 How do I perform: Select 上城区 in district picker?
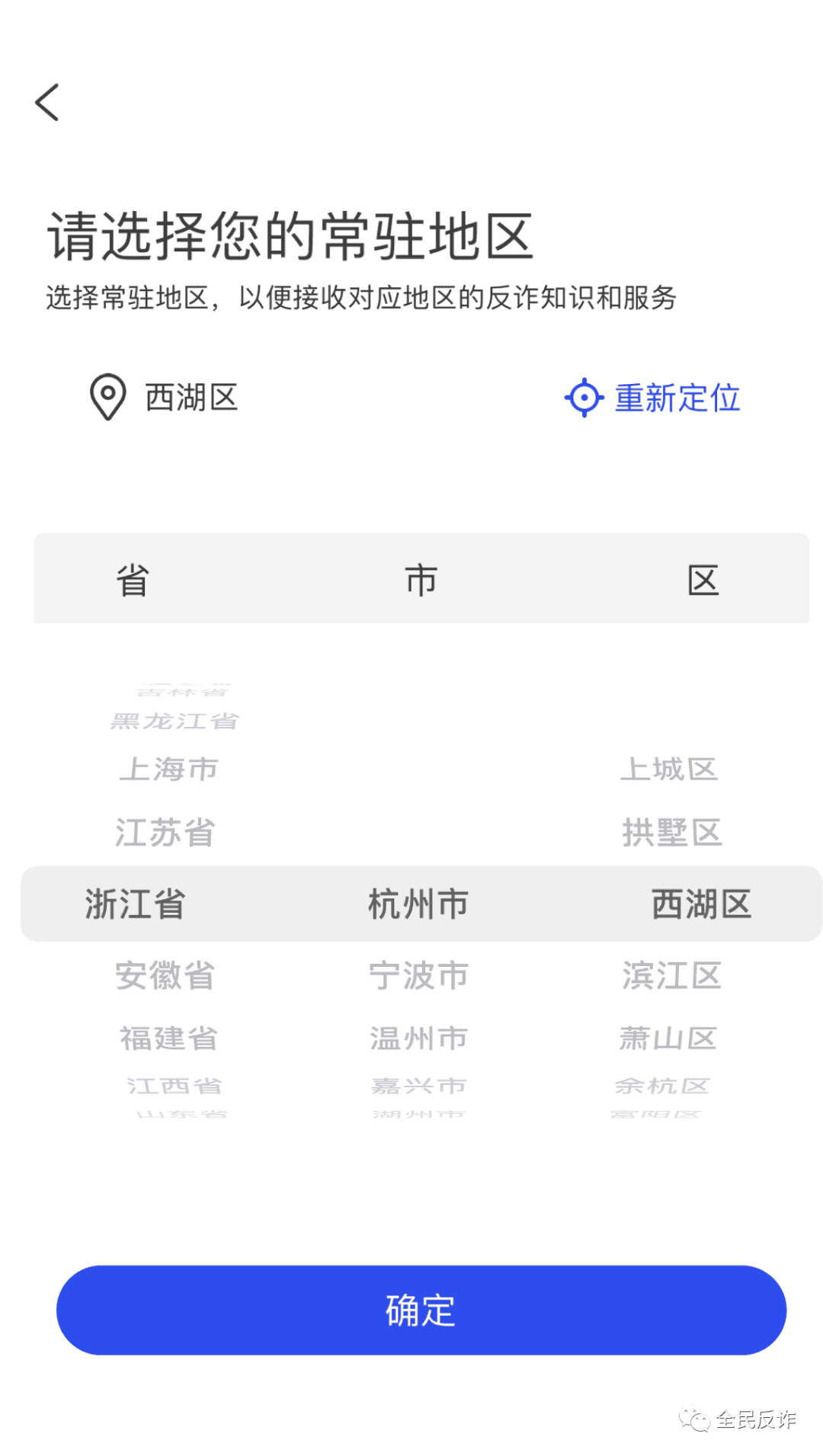coord(669,769)
